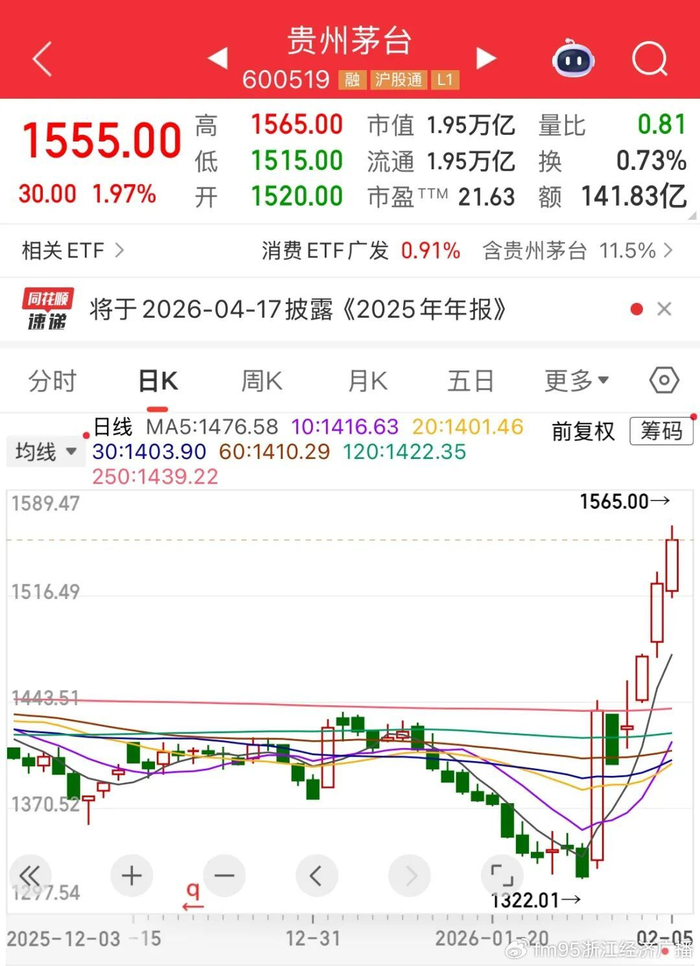Screen dimensions: 700x966
Task: Open the 筹码 chip distribution
Action: click(x=661, y=431)
